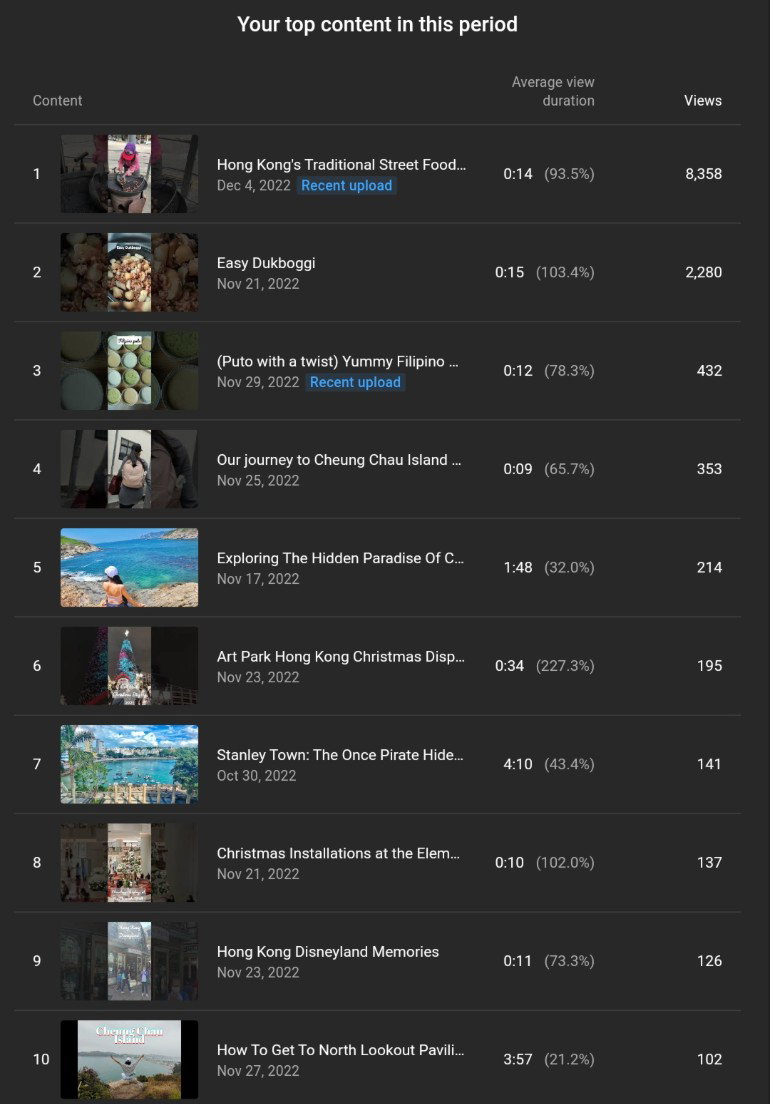This screenshot has width=770, height=1104.
Task: Sort the list by Views column
Action: (x=702, y=101)
